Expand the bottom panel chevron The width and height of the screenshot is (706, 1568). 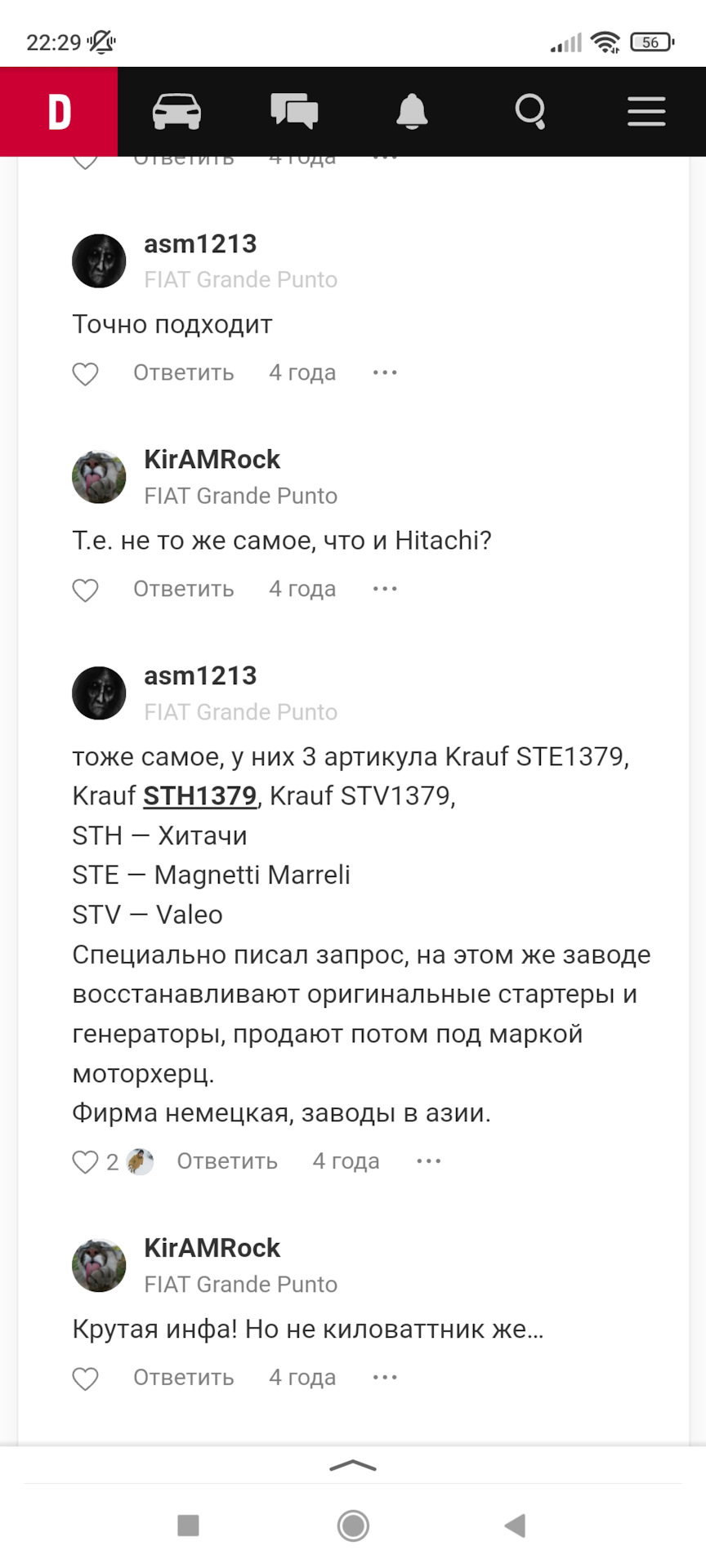pos(353,1466)
